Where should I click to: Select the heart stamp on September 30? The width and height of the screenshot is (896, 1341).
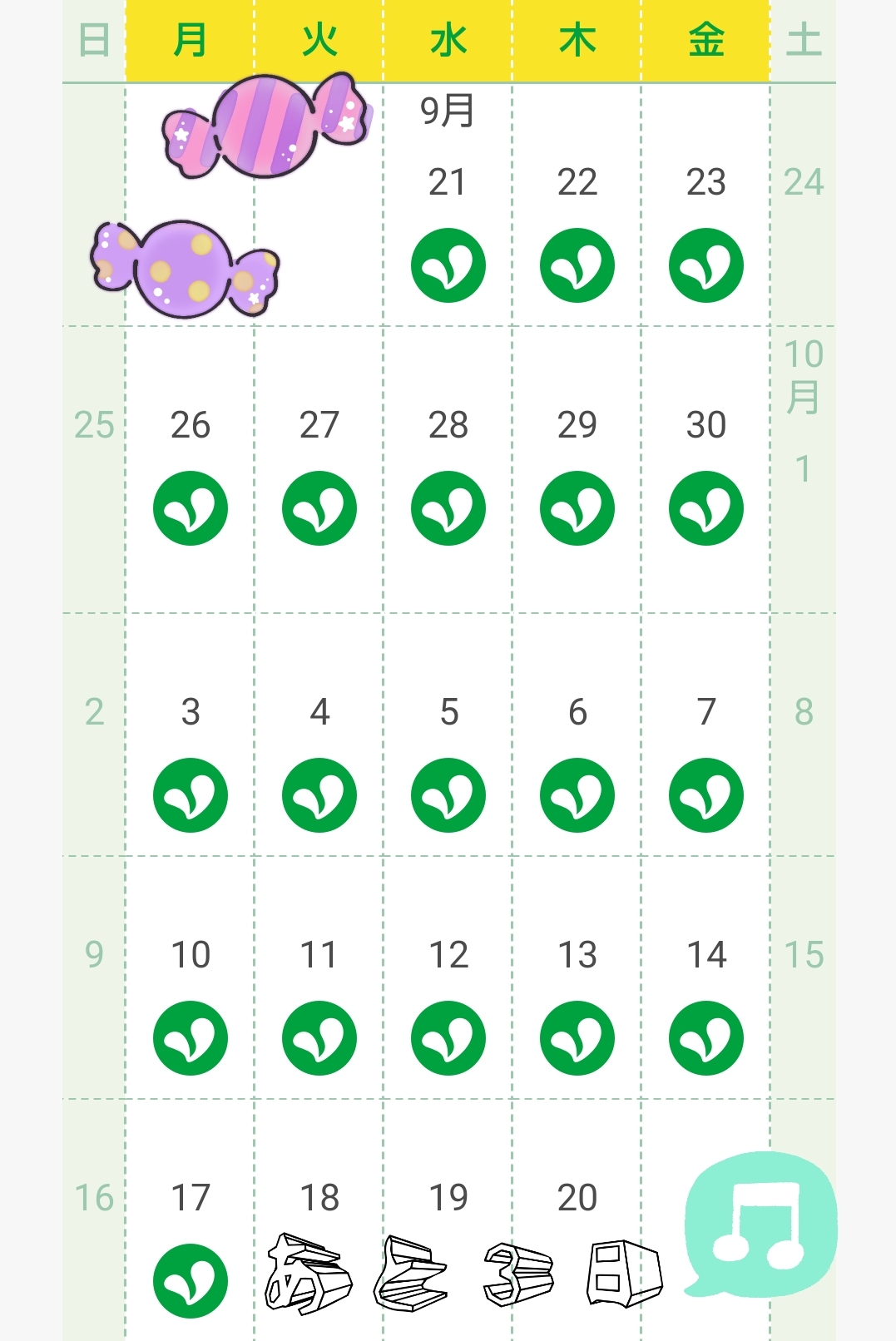[x=705, y=508]
